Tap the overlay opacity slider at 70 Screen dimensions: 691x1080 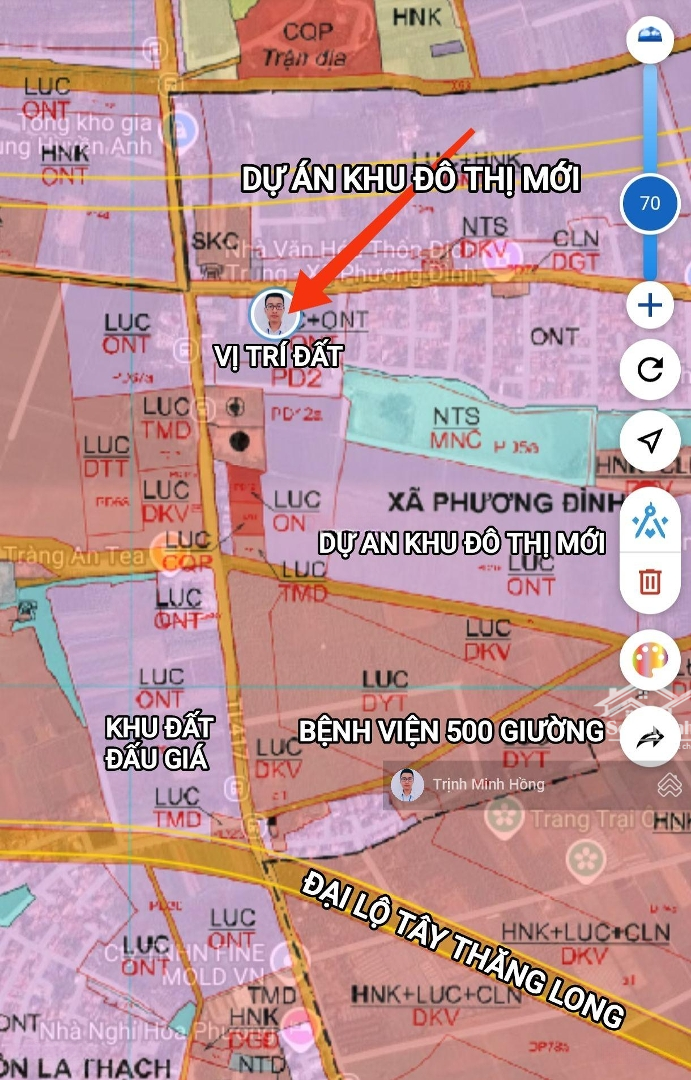coord(650,203)
